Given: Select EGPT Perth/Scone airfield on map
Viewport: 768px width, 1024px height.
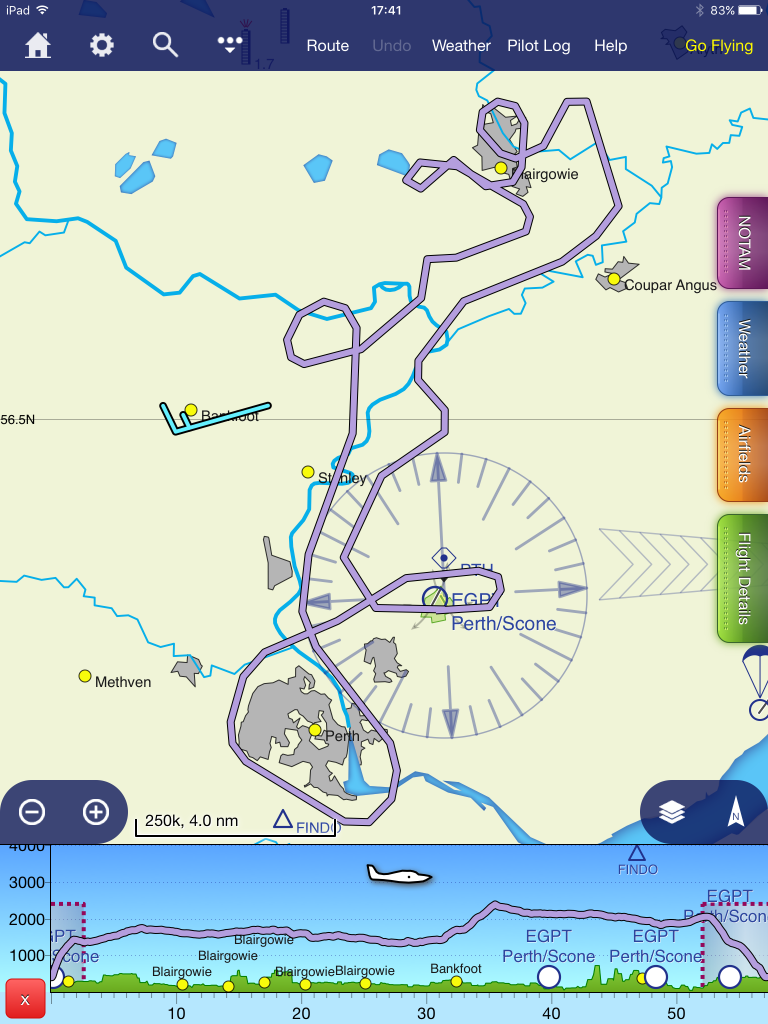Looking at the screenshot, I should click(435, 598).
